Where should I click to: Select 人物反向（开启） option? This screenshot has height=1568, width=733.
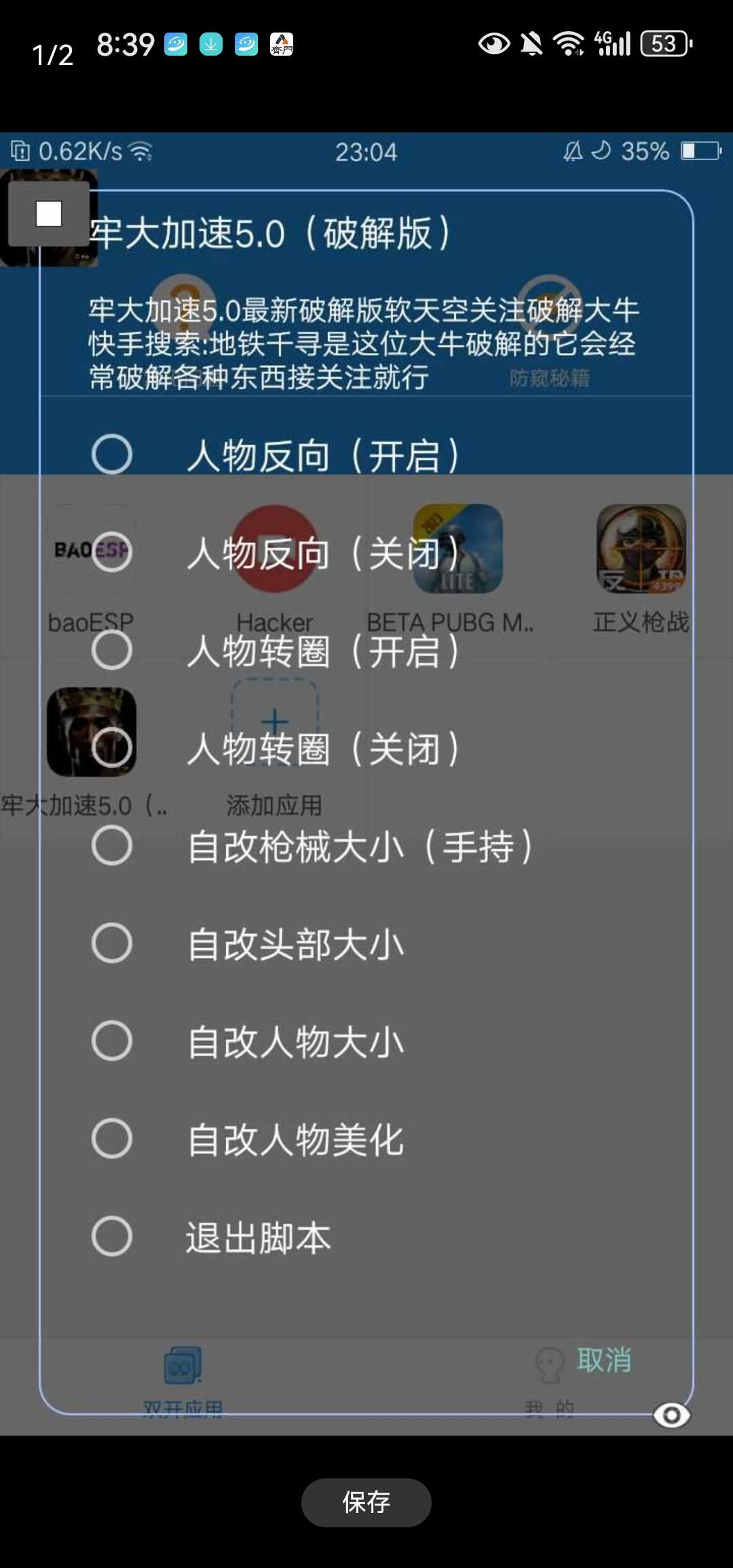pos(366,455)
